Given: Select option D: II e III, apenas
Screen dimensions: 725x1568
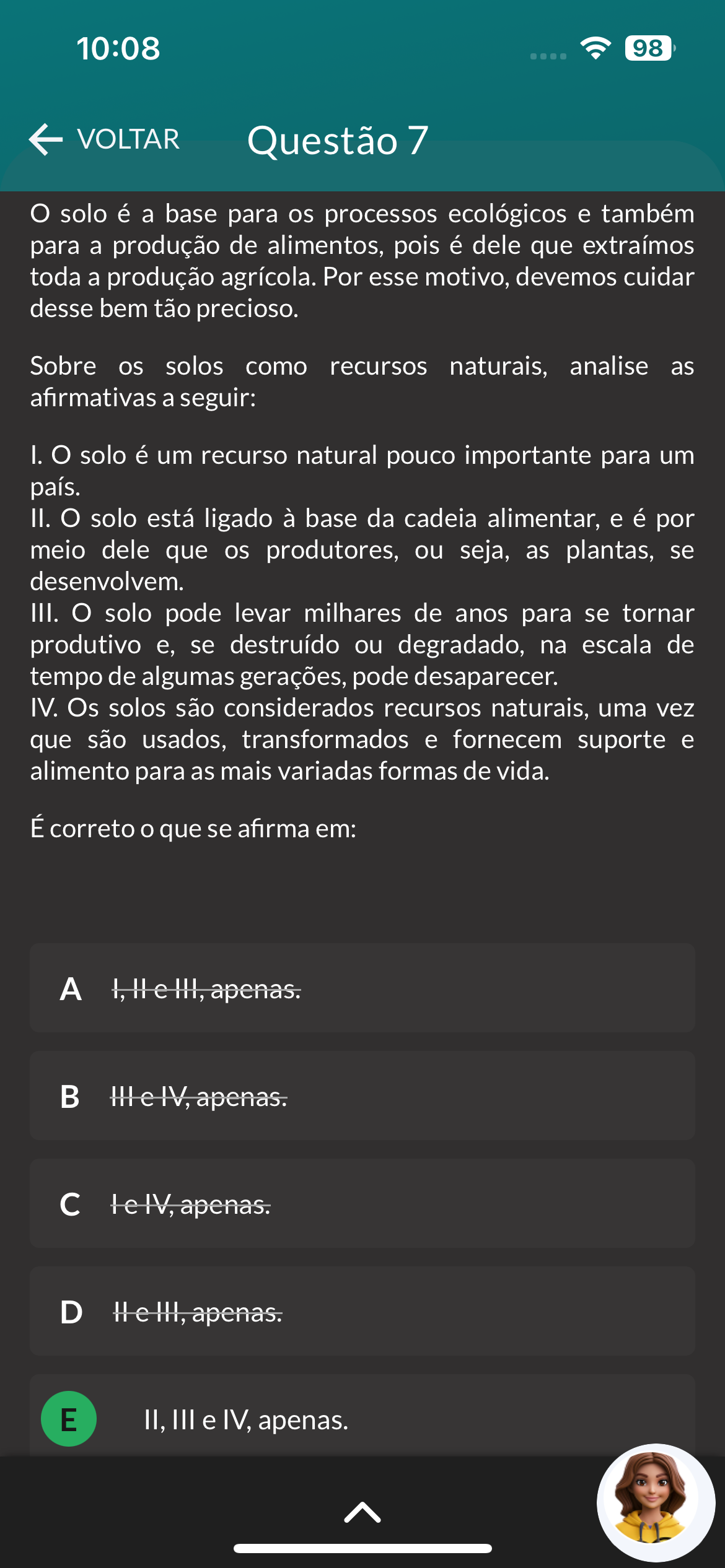Looking at the screenshot, I should (x=362, y=1312).
